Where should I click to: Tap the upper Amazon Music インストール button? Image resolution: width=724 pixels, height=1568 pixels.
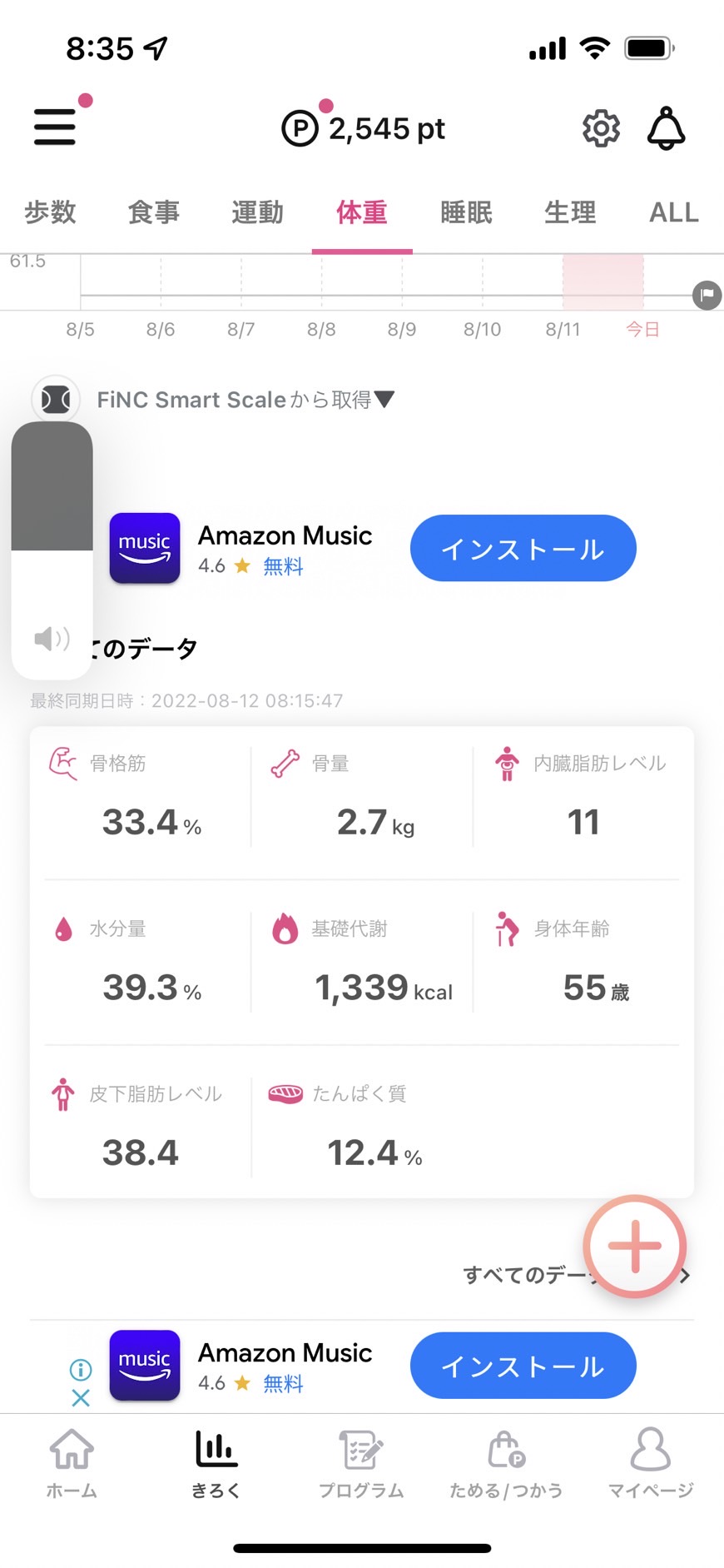click(x=523, y=548)
